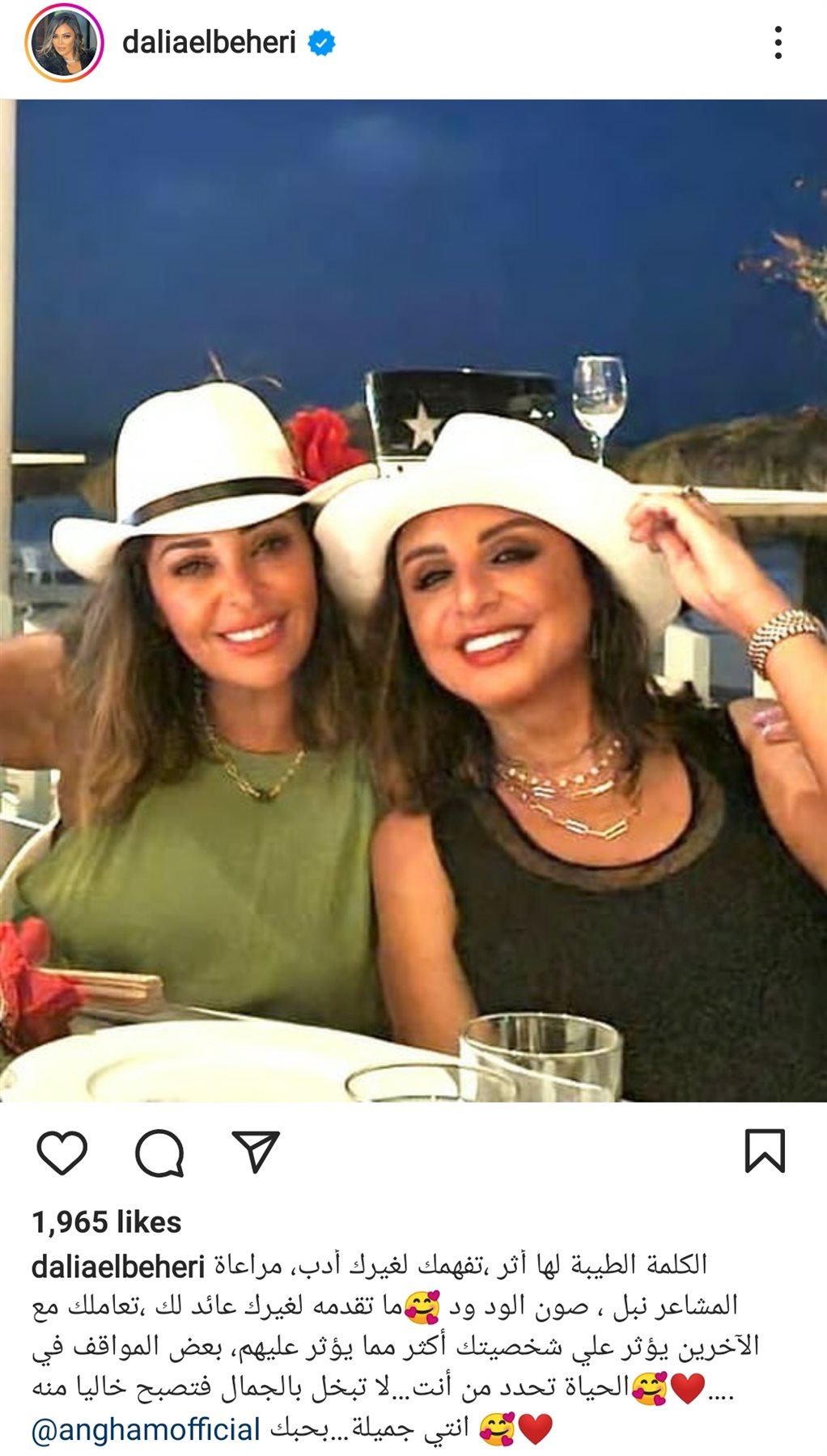This screenshot has height=1456, width=827.
Task: Share the post via the paper plane icon
Action: 256,1150
